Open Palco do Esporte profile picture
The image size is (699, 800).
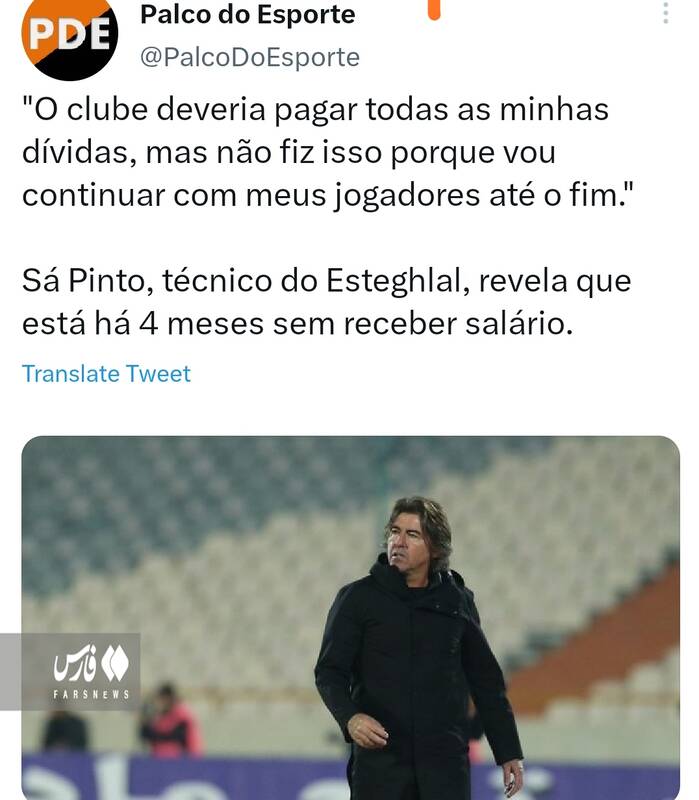coord(69,35)
